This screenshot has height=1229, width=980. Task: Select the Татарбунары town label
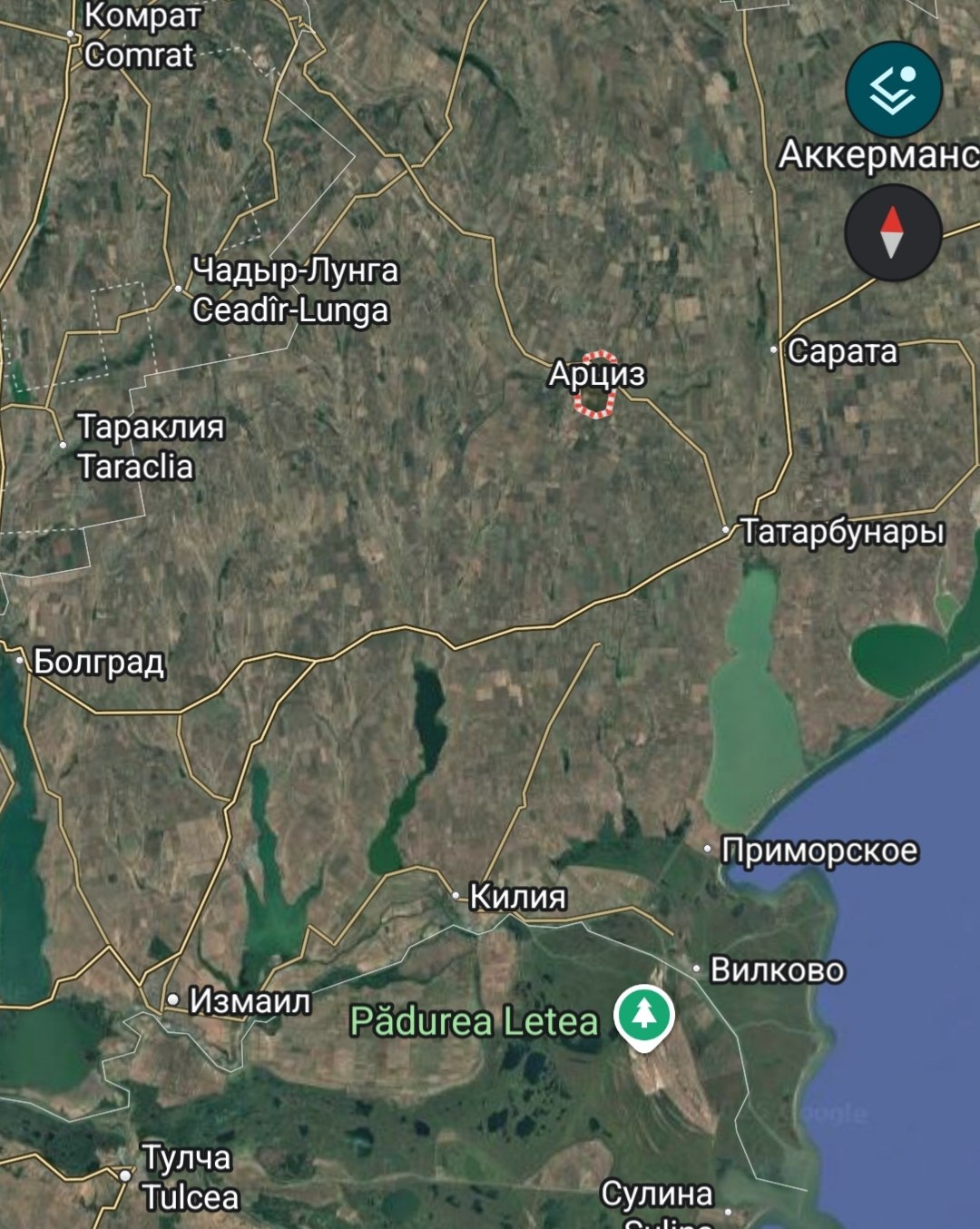842,531
